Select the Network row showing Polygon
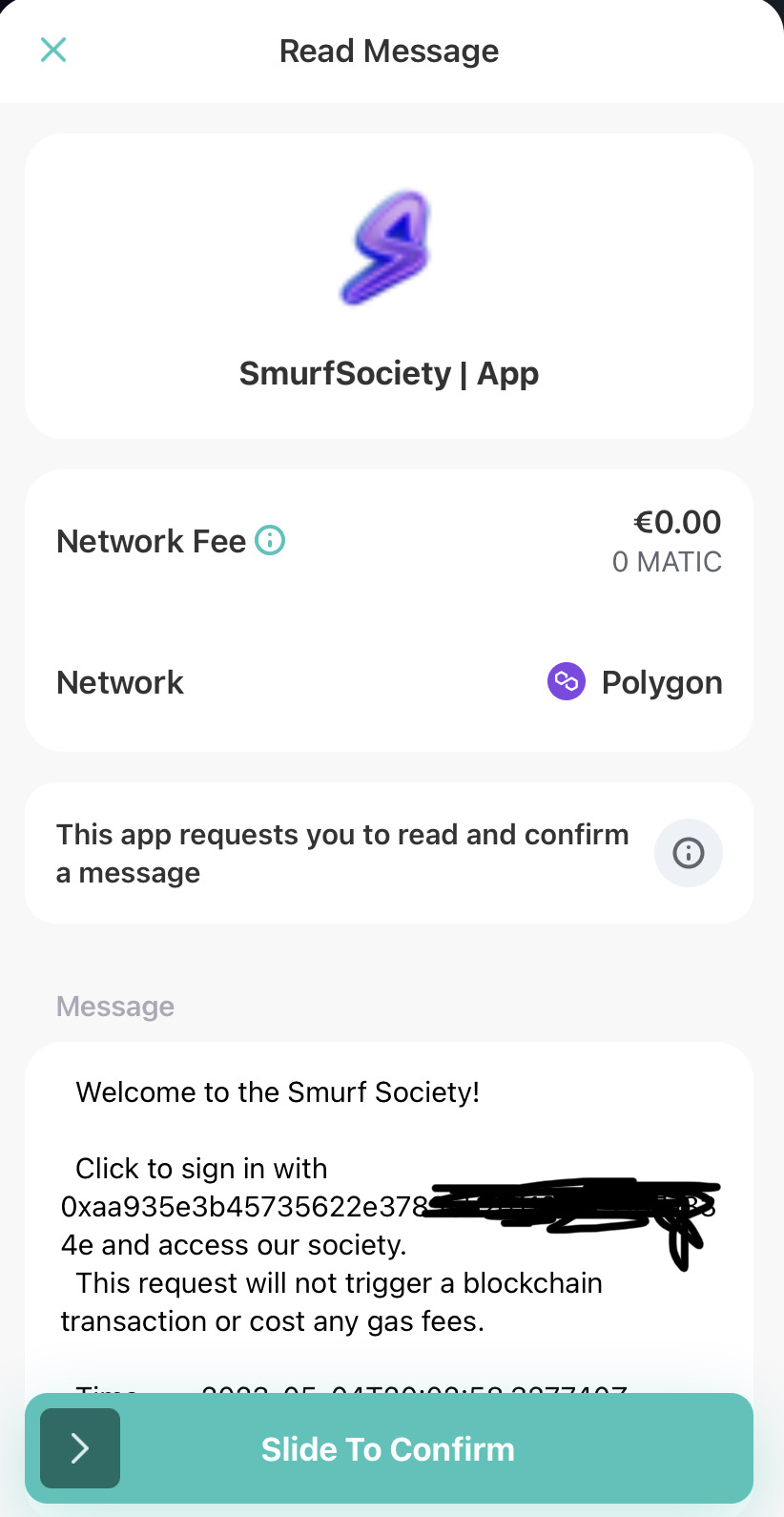The width and height of the screenshot is (784, 1517). tap(387, 681)
